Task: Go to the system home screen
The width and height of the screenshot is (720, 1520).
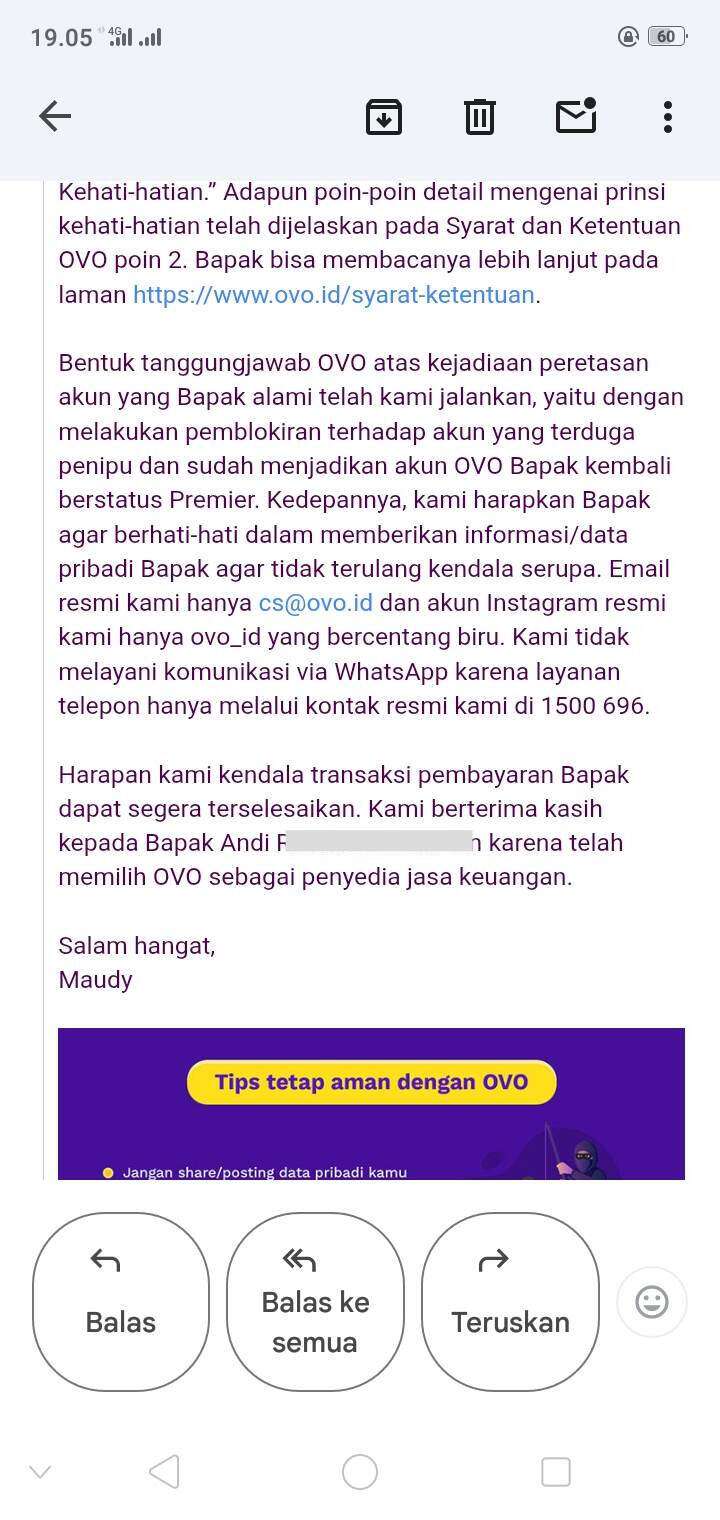Action: 360,1472
